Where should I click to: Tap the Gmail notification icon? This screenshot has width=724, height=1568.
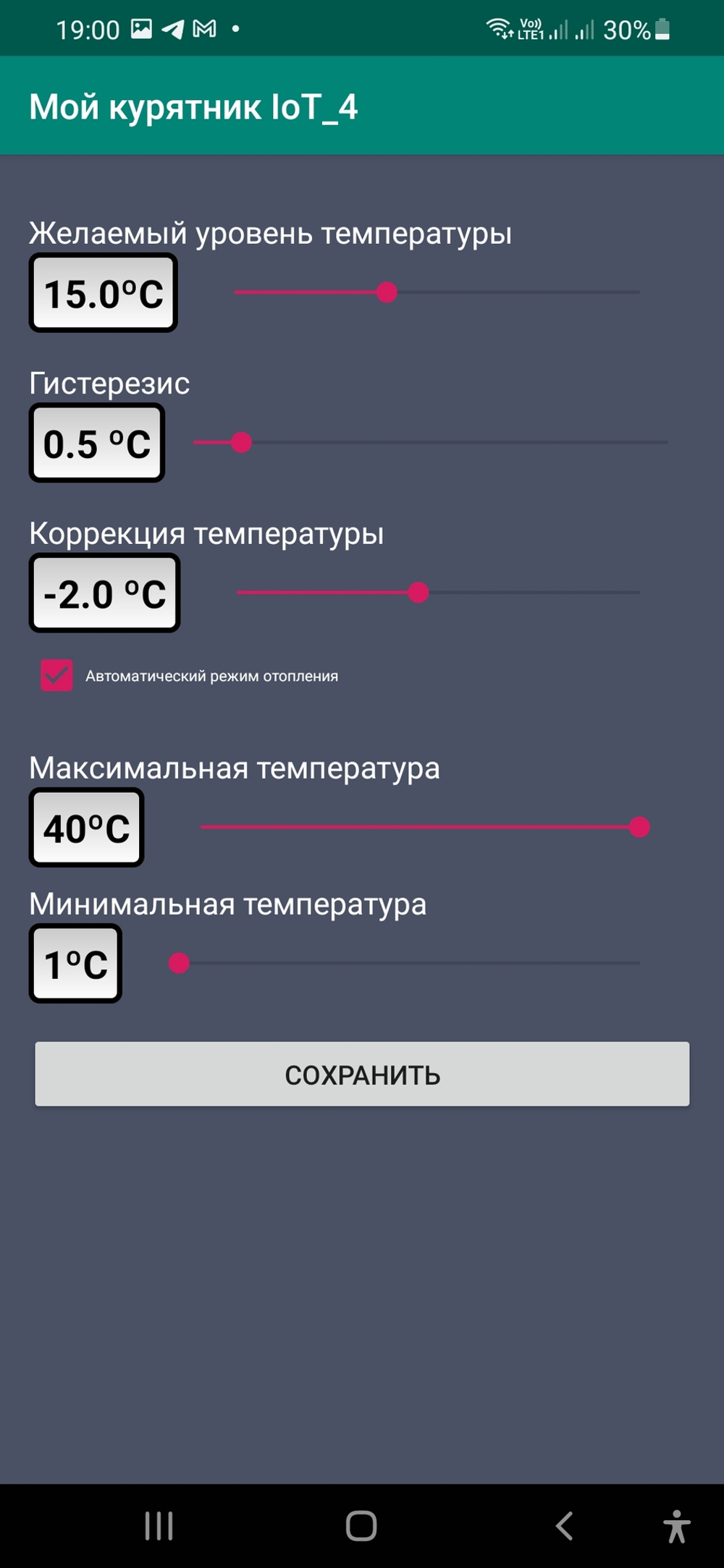pyautogui.click(x=203, y=29)
